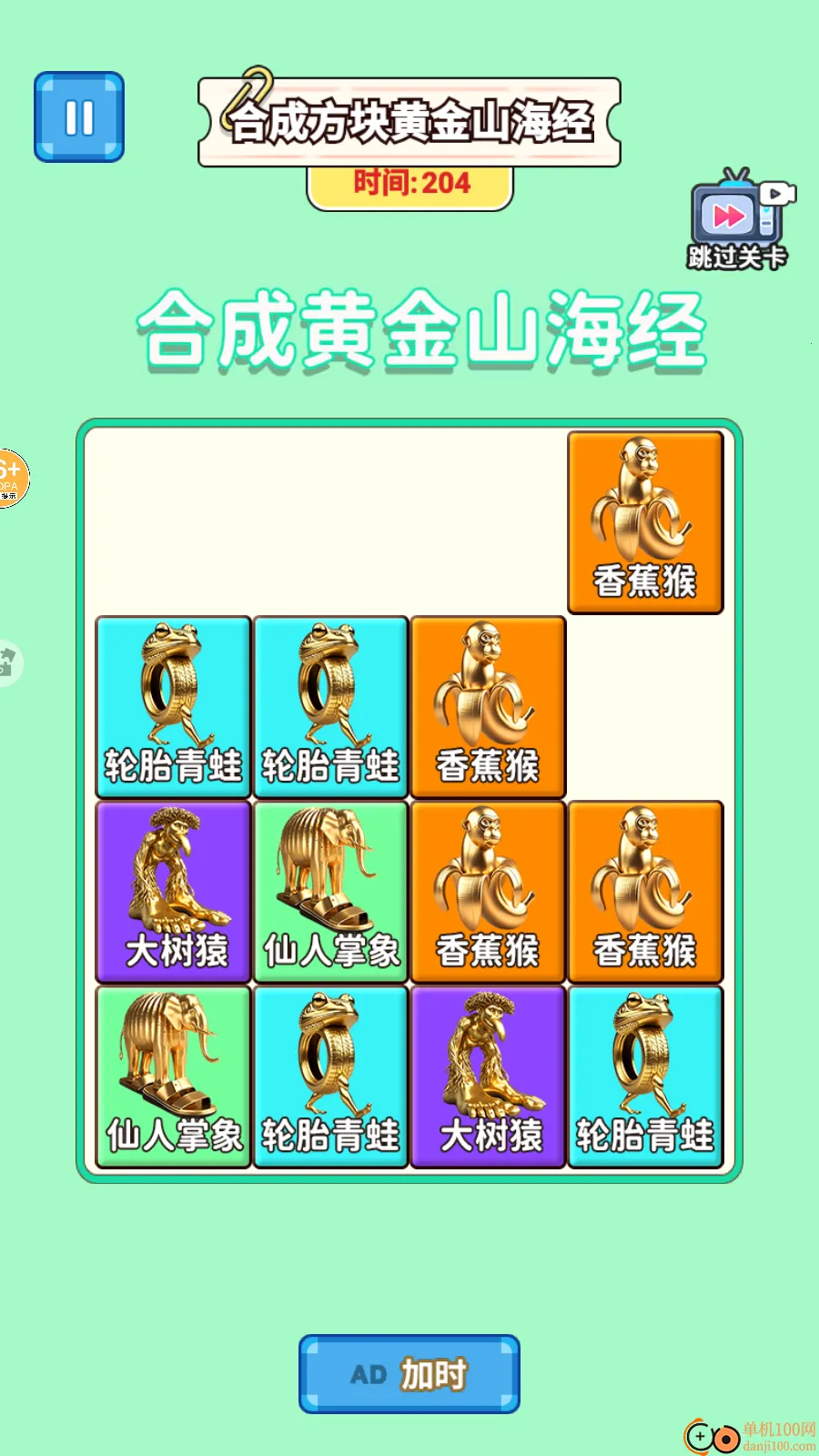Pick the 仙人掌象 tile in the bottom row
819x1456 pixels.
click(173, 1077)
